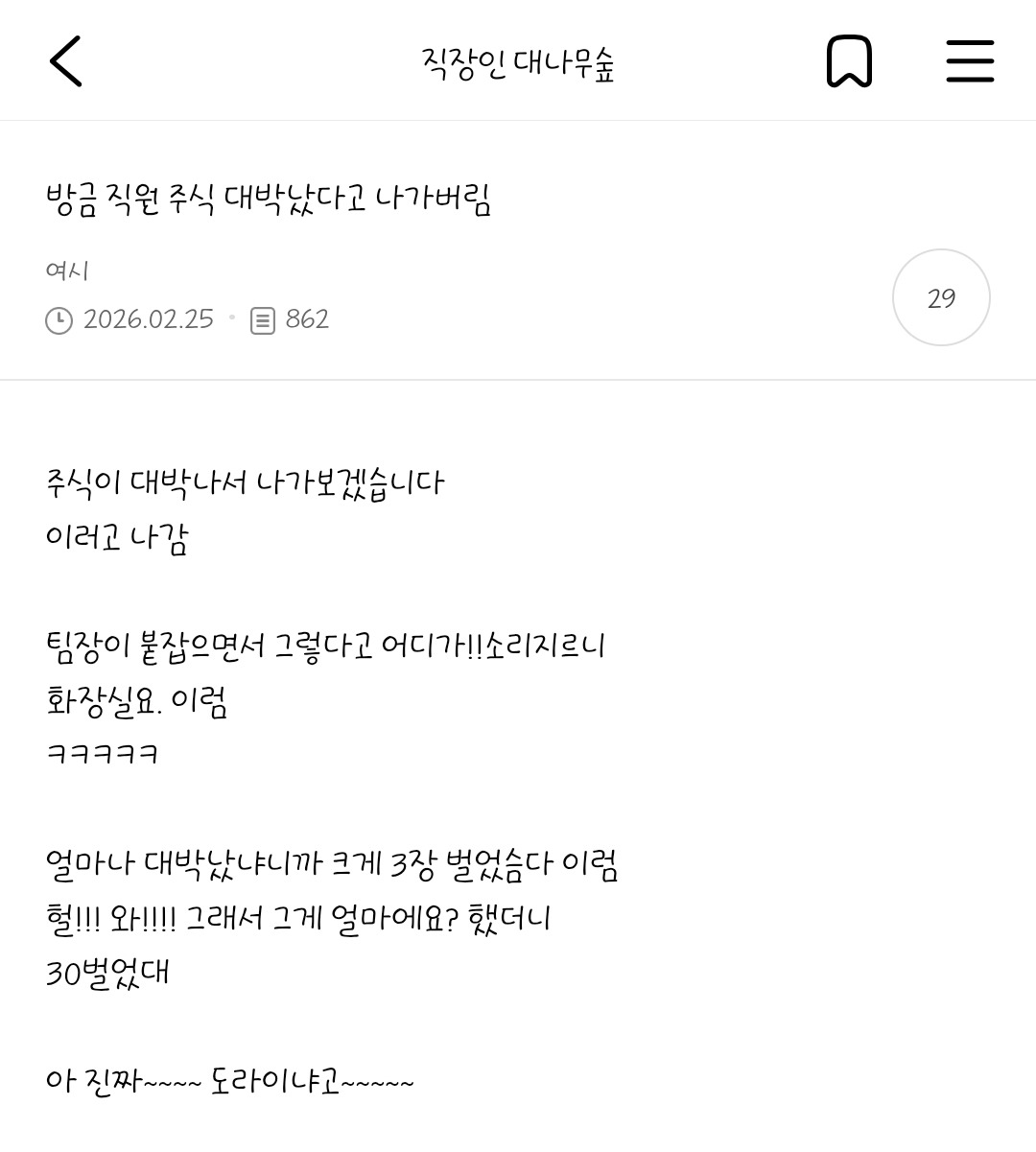Open the hamburger menu

coord(970,61)
